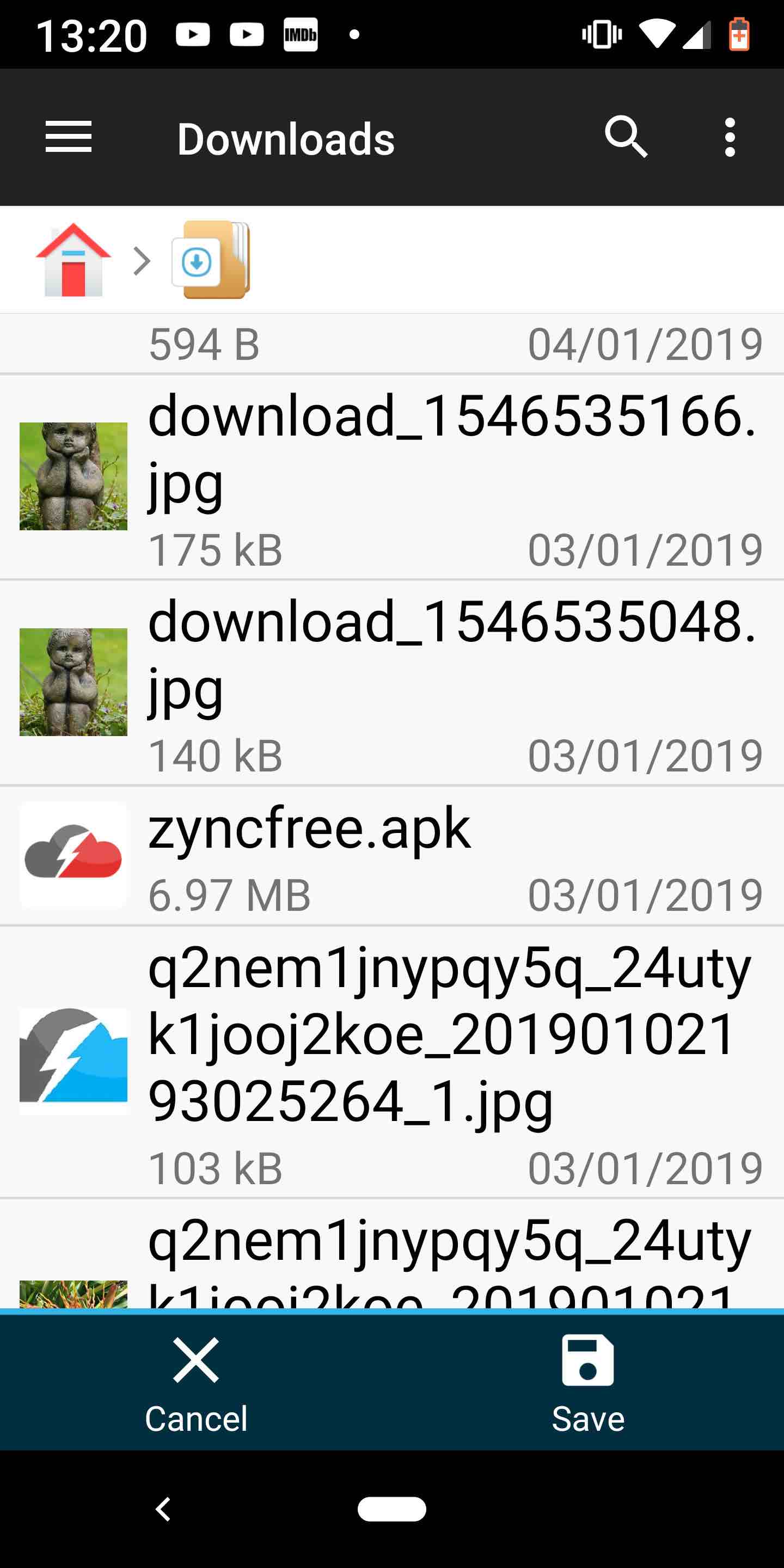Go back using system navigation arrow
784x1568 pixels.
coord(163,1509)
